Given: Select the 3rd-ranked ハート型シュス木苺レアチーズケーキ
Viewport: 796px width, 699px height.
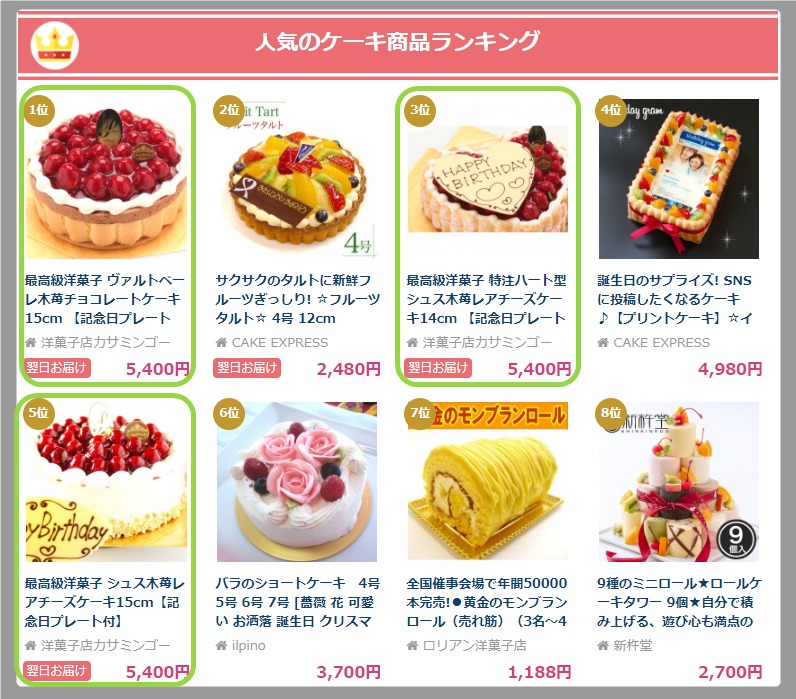Looking at the screenshot, I should [488, 180].
